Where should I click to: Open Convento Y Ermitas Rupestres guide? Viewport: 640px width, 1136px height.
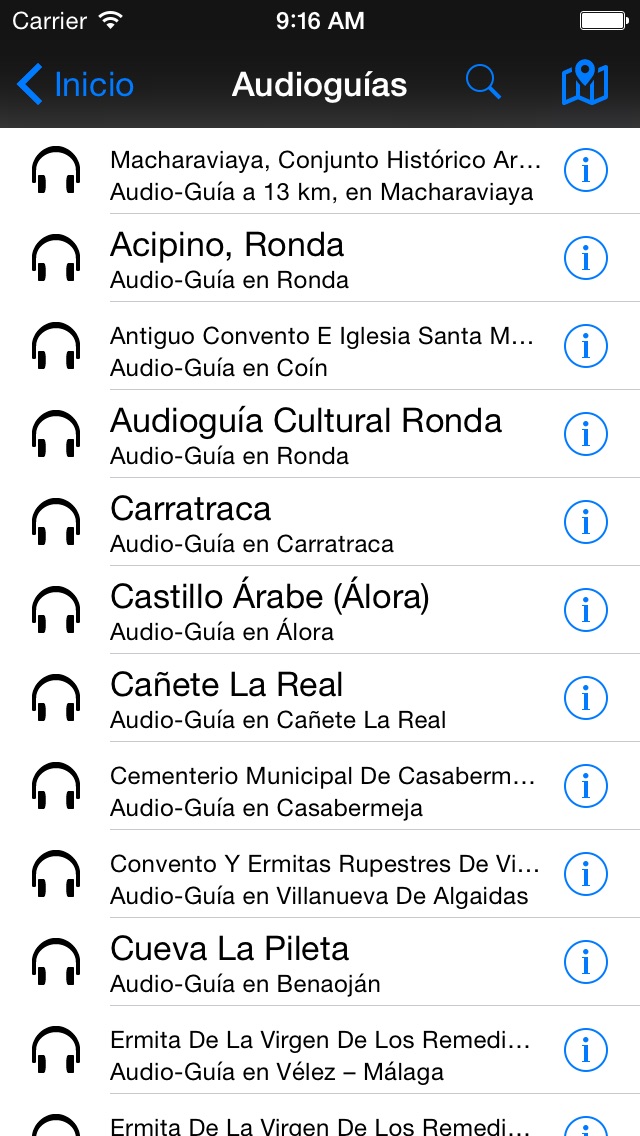(x=325, y=879)
